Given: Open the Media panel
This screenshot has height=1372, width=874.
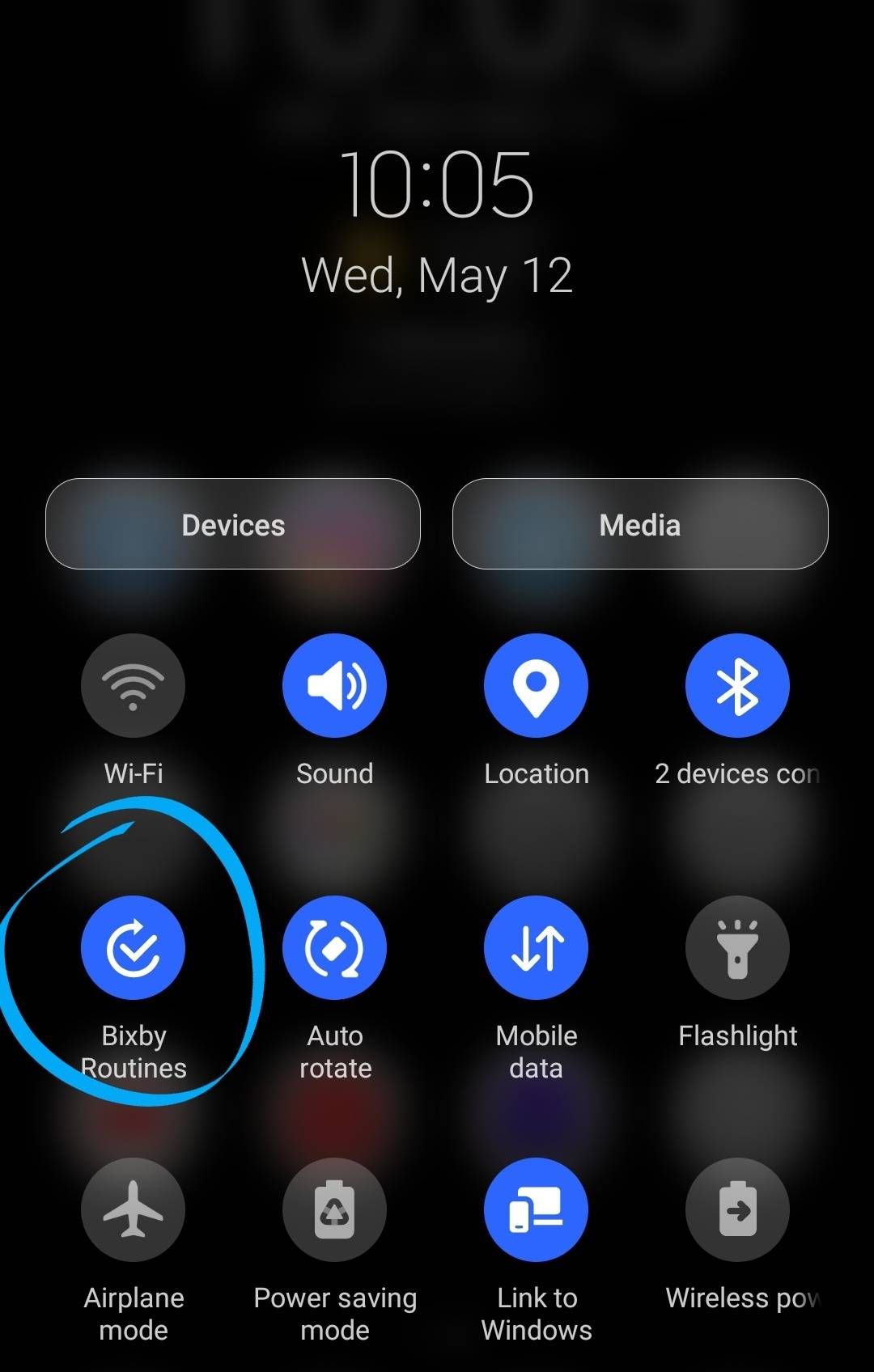Looking at the screenshot, I should click(640, 524).
